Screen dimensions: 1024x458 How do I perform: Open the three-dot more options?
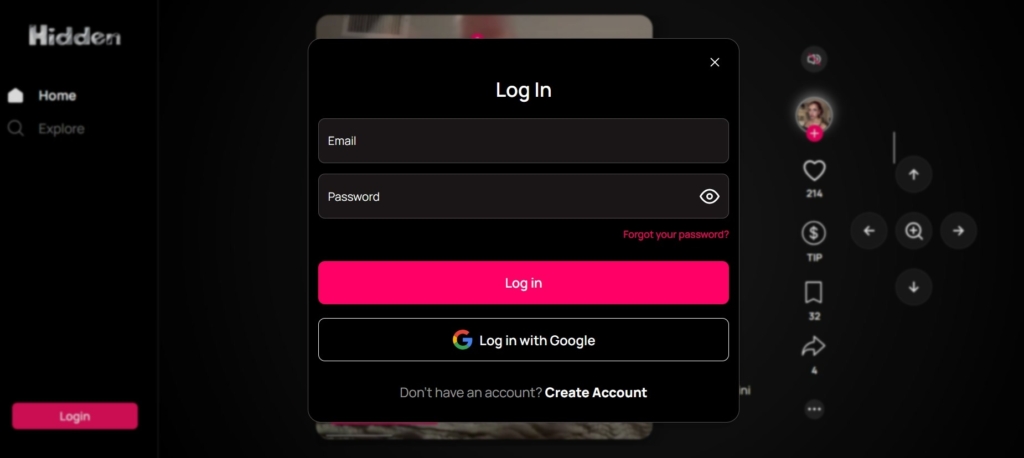tap(814, 408)
